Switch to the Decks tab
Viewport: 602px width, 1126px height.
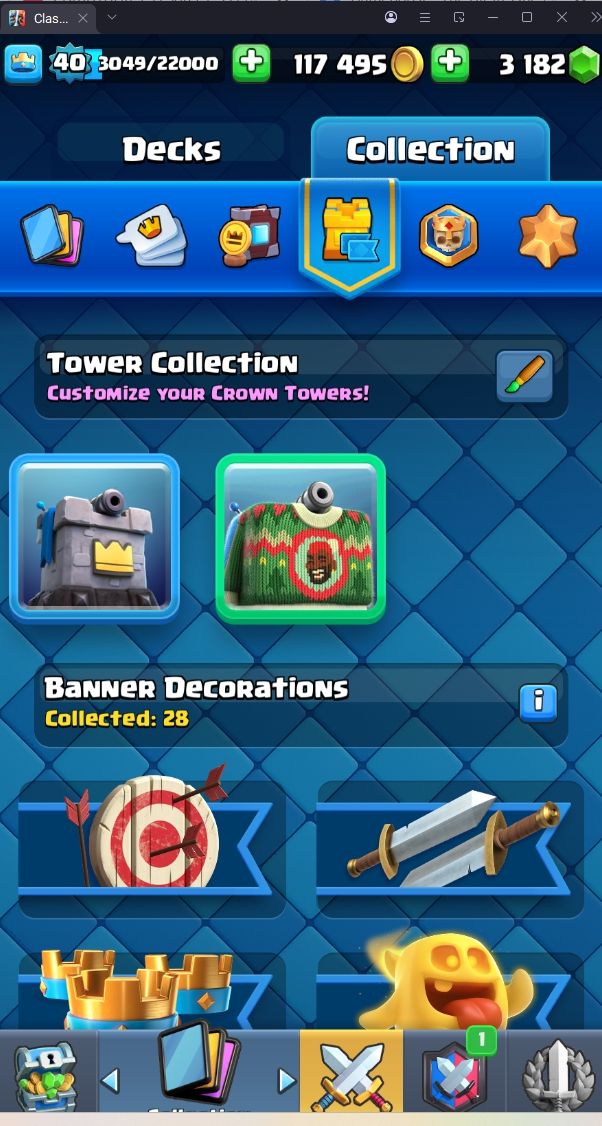(x=171, y=149)
